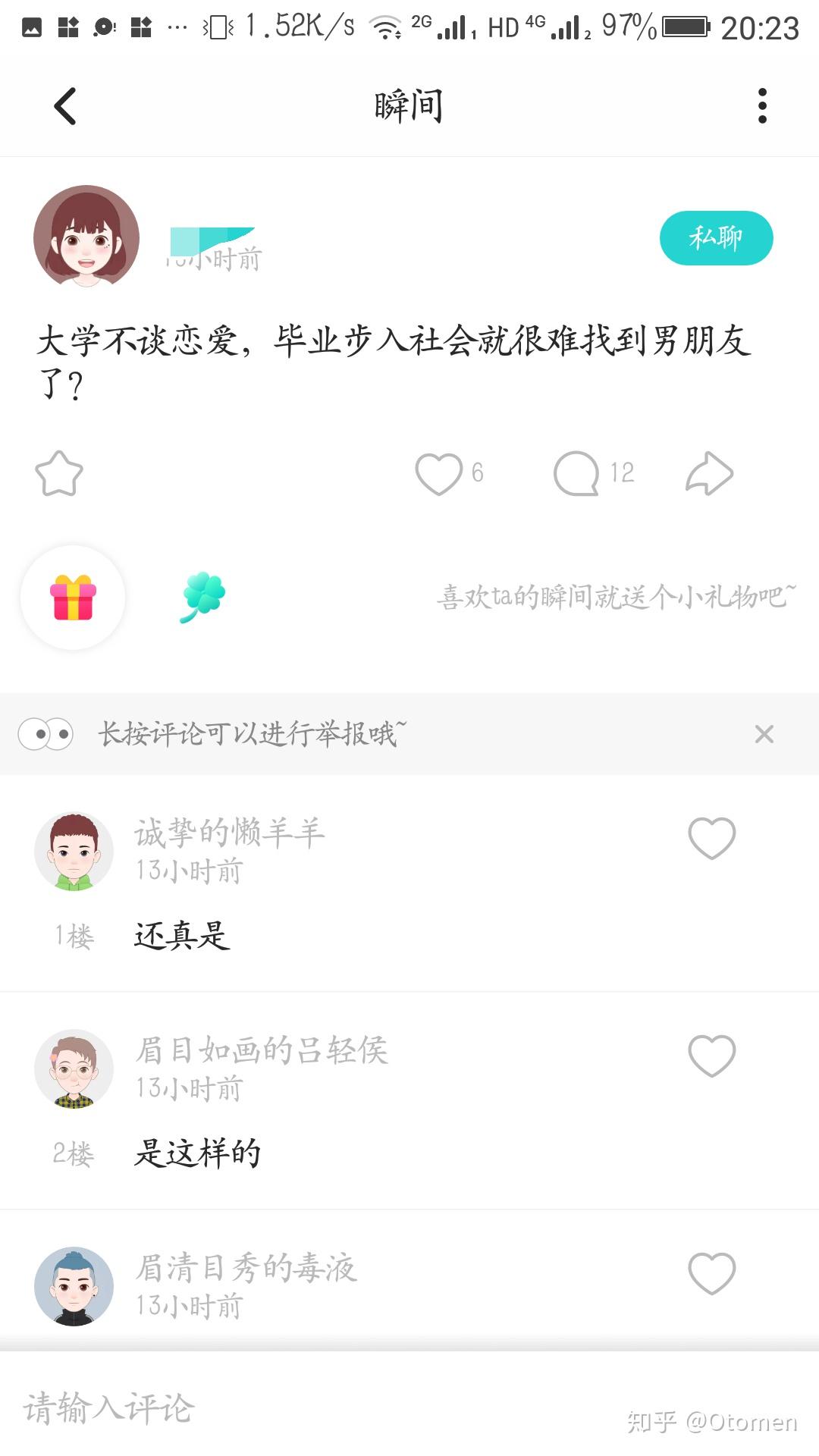Image resolution: width=819 pixels, height=1456 pixels.
Task: Go back using the top-left arrow
Action: [x=65, y=106]
